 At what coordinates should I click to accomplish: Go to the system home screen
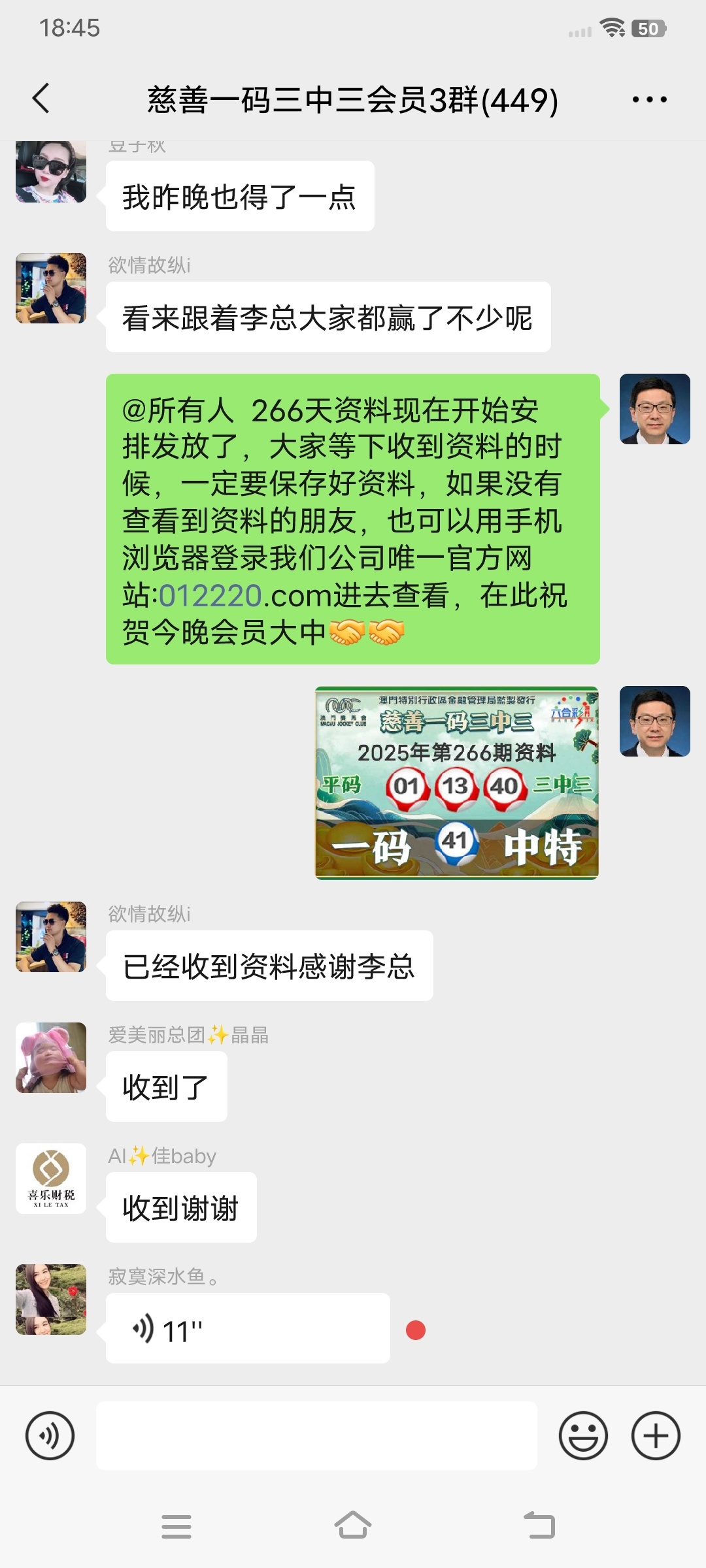point(353,1526)
